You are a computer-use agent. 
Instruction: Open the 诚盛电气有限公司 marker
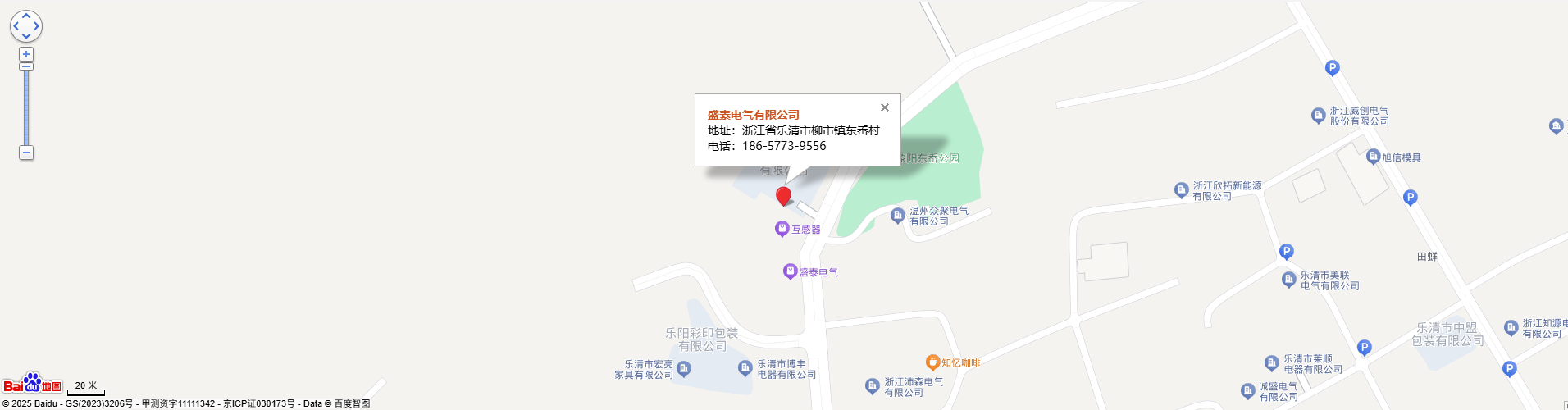point(1247,390)
